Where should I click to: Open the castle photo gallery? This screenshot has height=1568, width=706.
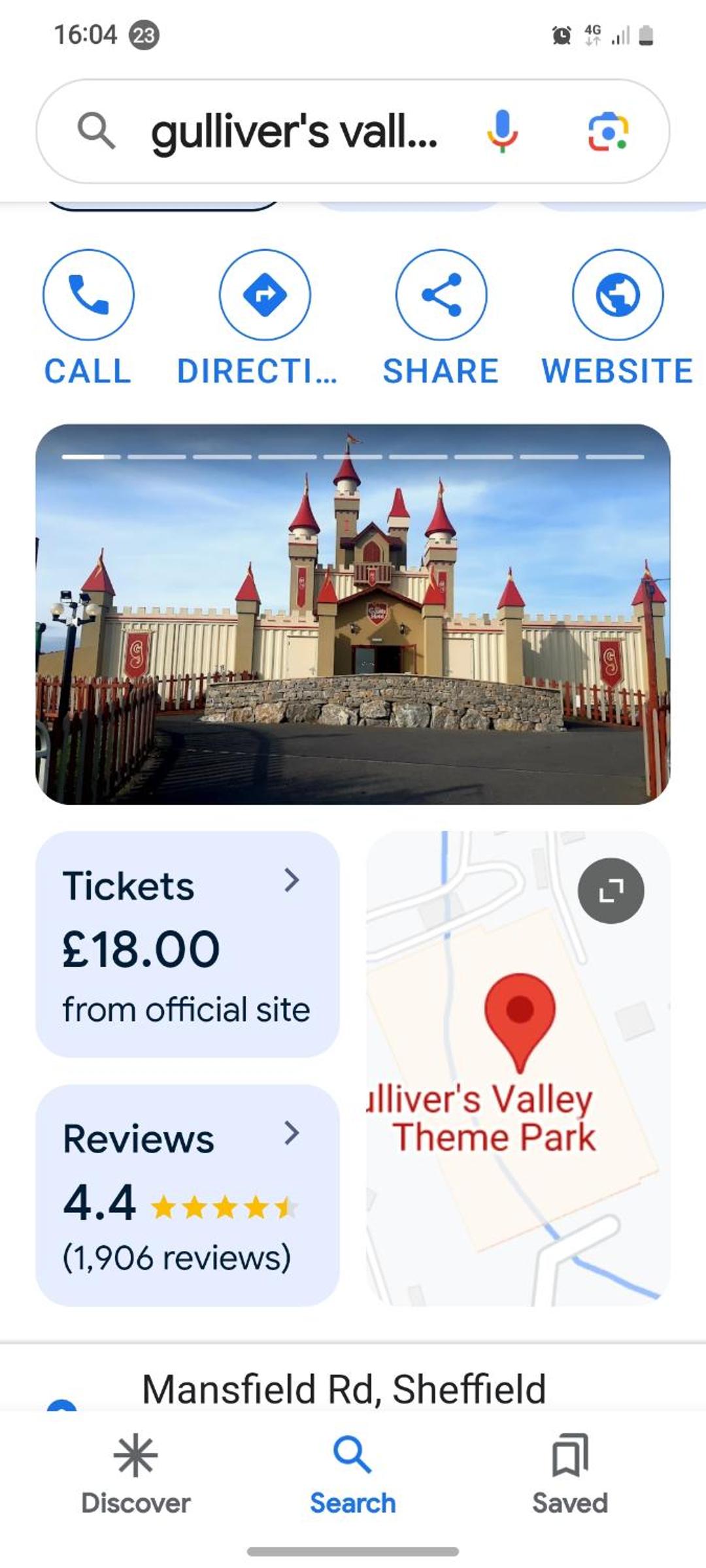(353, 614)
